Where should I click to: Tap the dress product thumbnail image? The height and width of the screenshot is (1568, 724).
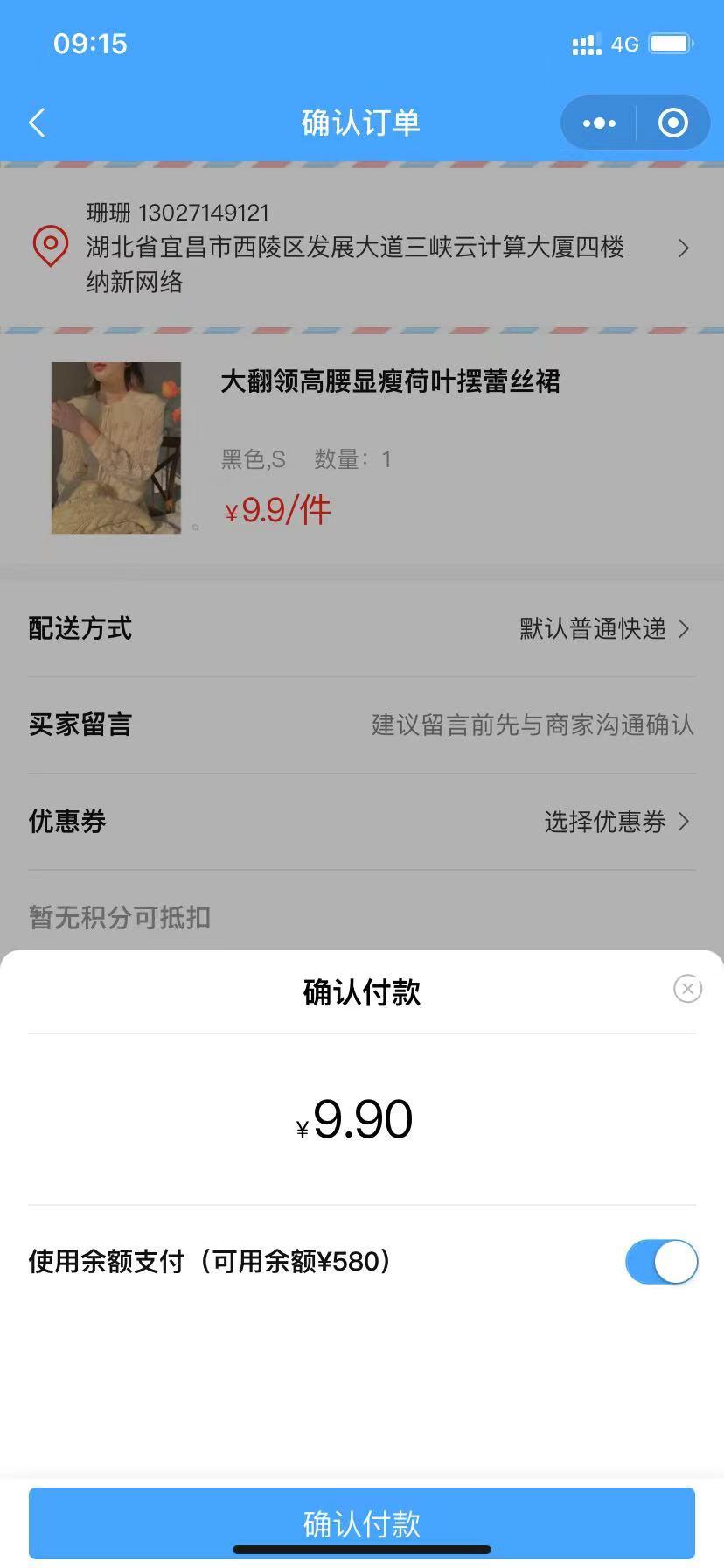116,447
